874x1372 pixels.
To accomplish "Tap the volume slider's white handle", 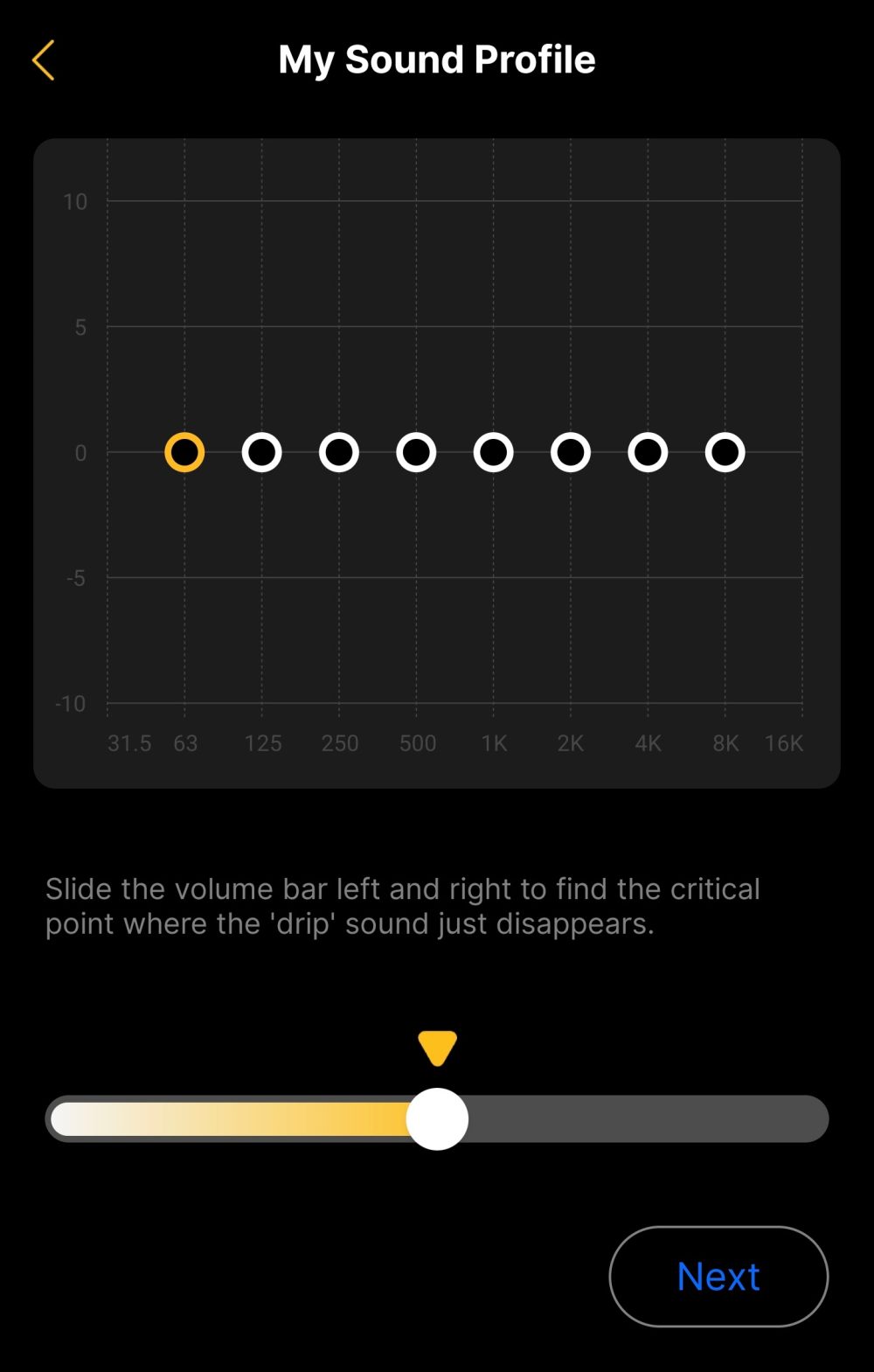I will tap(437, 1118).
